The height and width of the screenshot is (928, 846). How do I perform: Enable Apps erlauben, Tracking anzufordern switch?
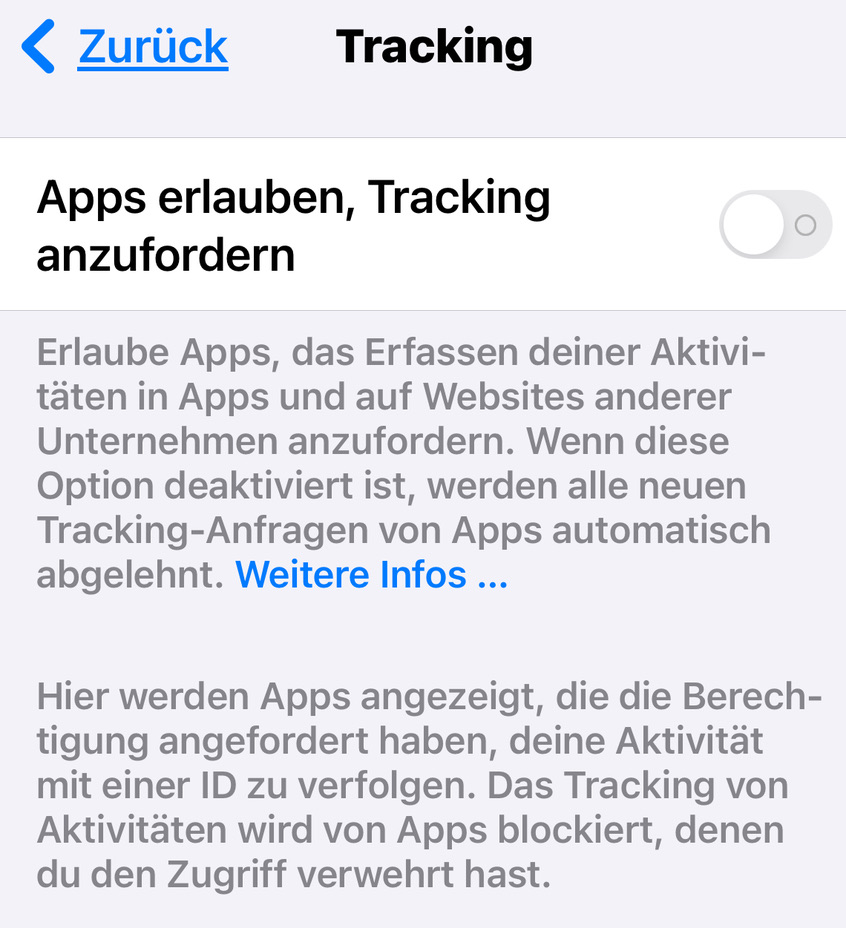[774, 225]
